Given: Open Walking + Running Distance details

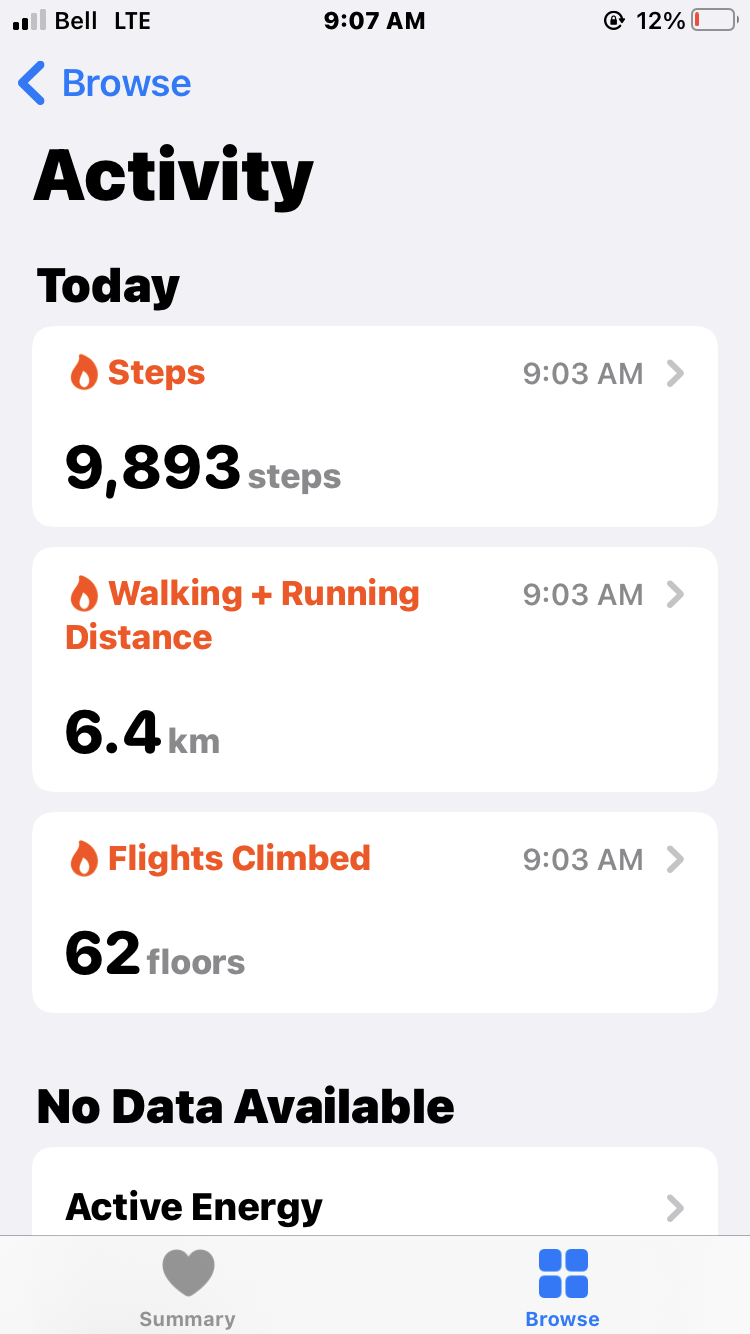Looking at the screenshot, I should pos(374,669).
